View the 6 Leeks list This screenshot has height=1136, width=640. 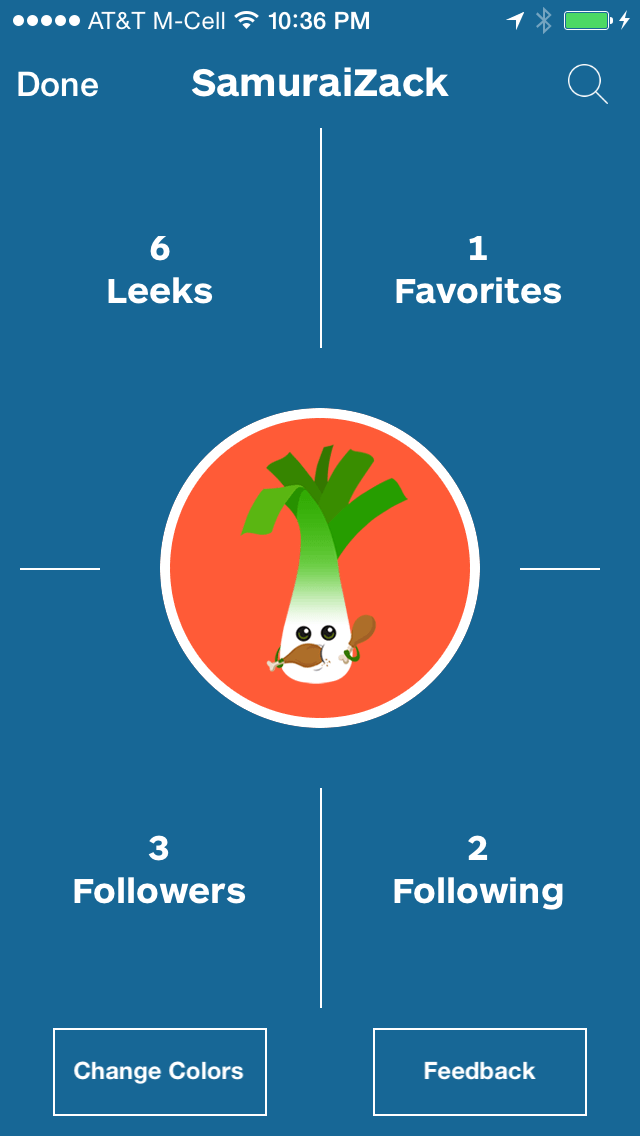coord(160,270)
